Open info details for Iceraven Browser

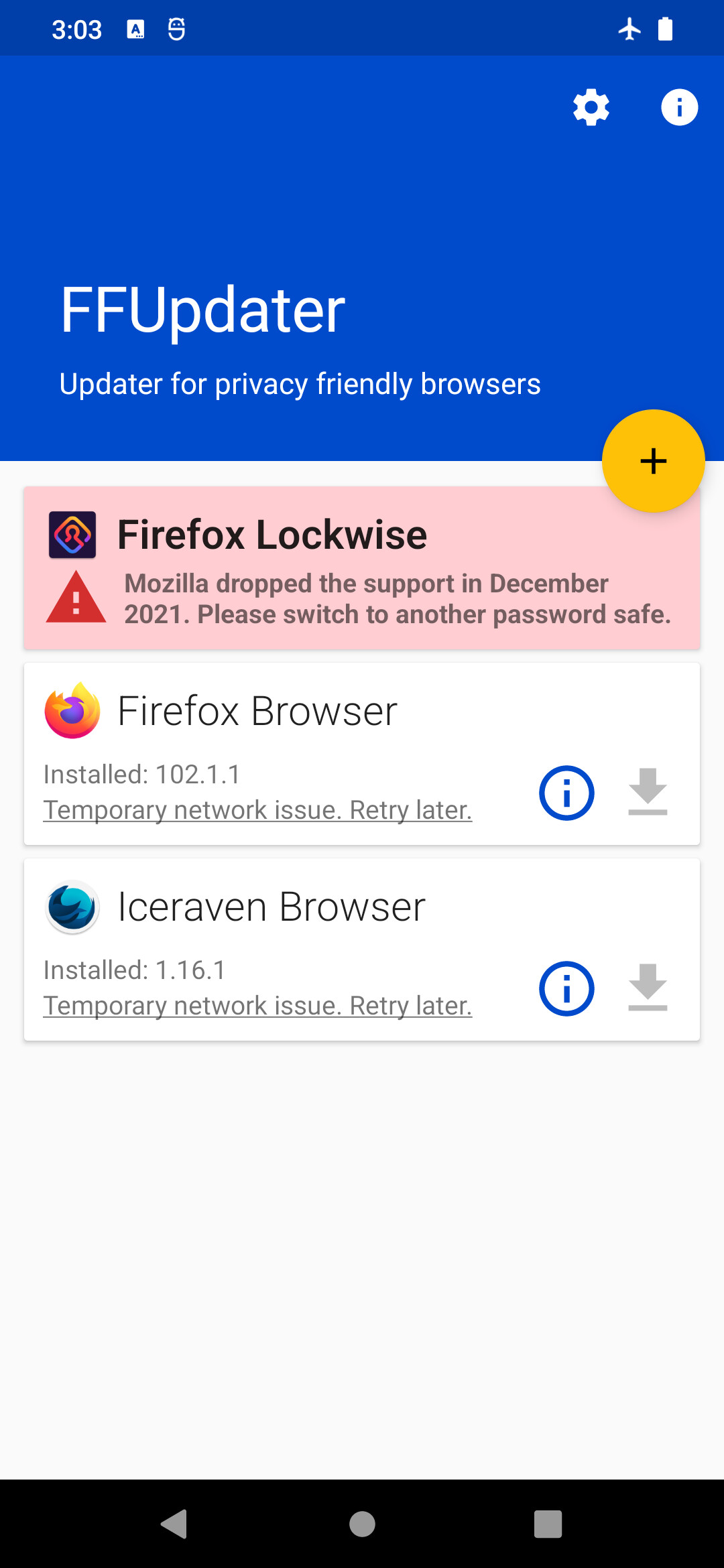566,988
